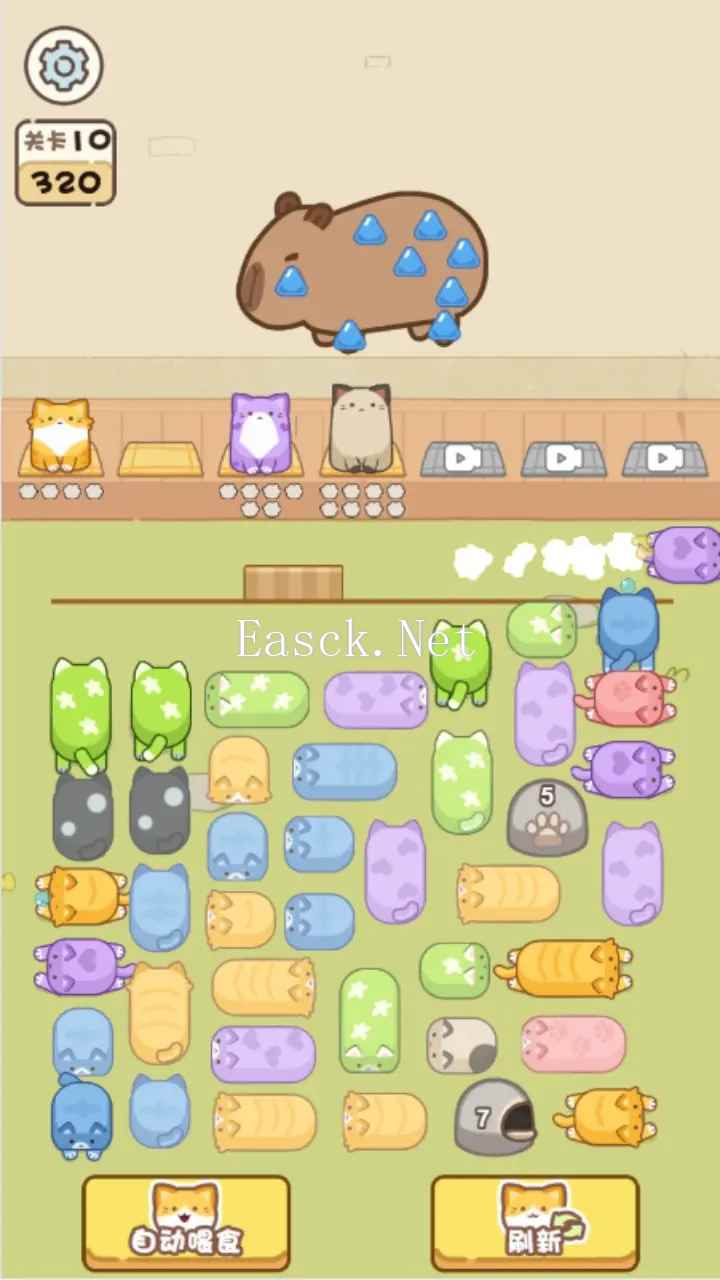Open the settings gear

63,66
